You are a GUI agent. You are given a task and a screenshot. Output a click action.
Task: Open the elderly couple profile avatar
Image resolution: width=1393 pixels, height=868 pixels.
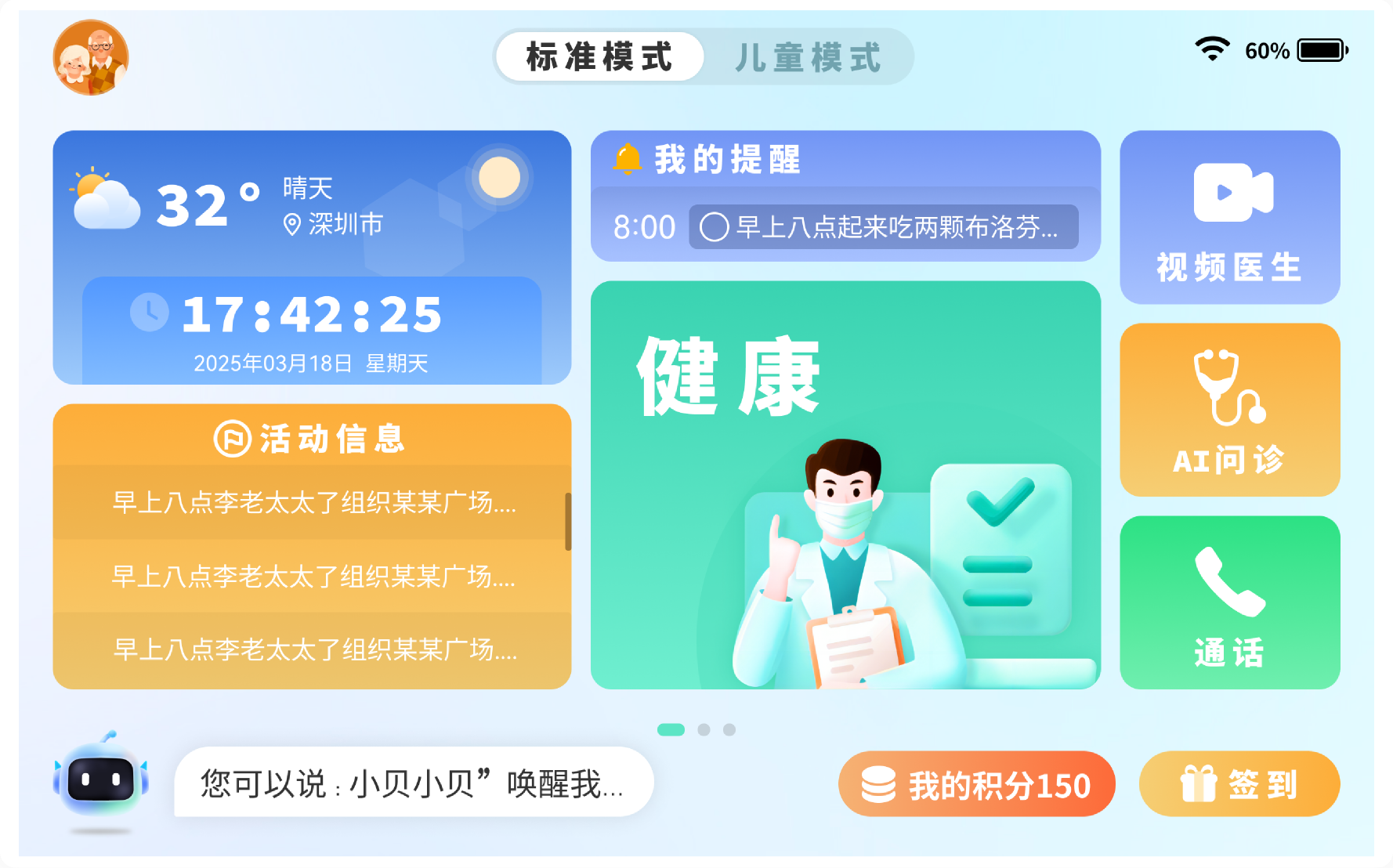point(91,57)
